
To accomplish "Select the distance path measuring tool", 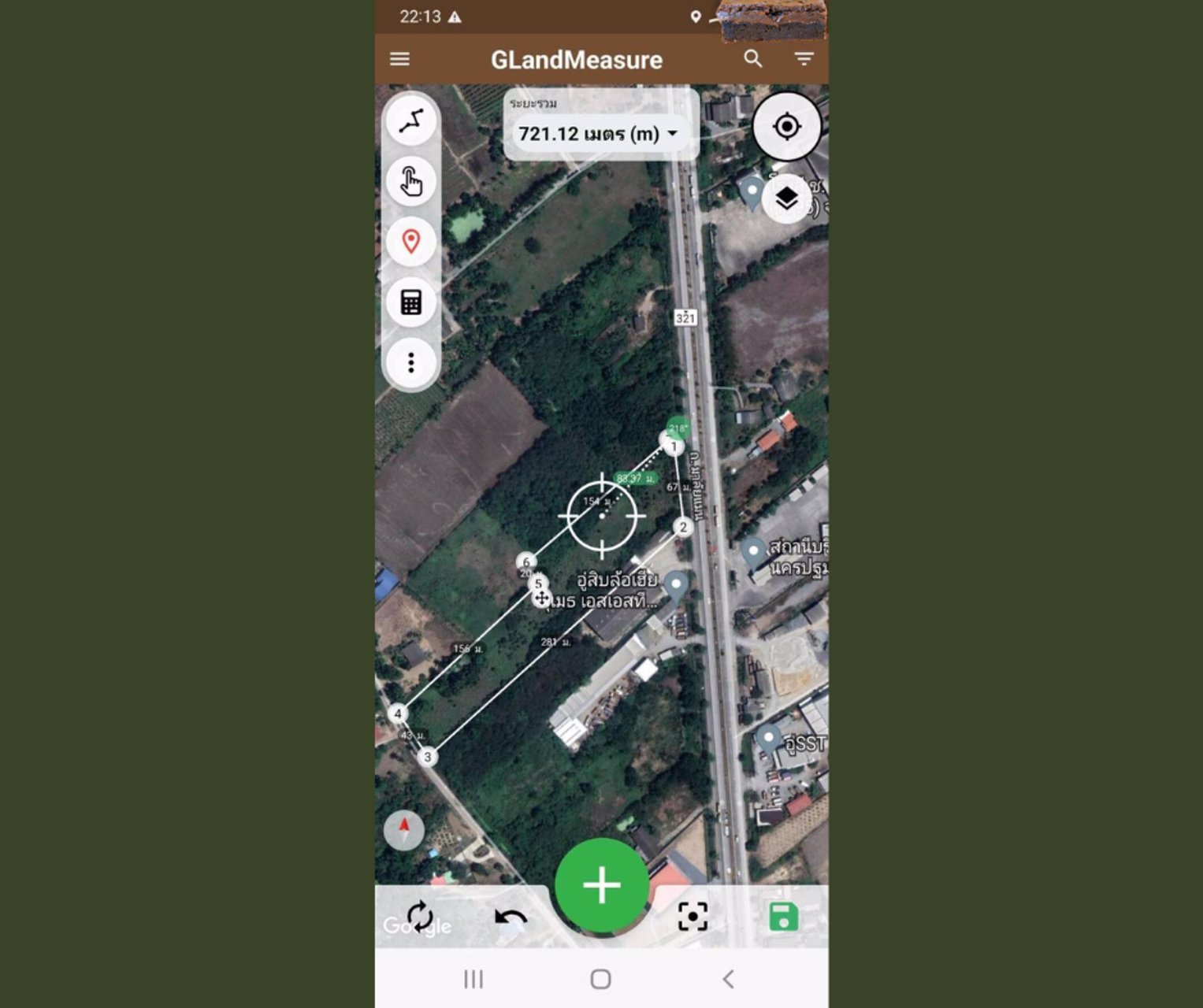I will click(x=411, y=121).
